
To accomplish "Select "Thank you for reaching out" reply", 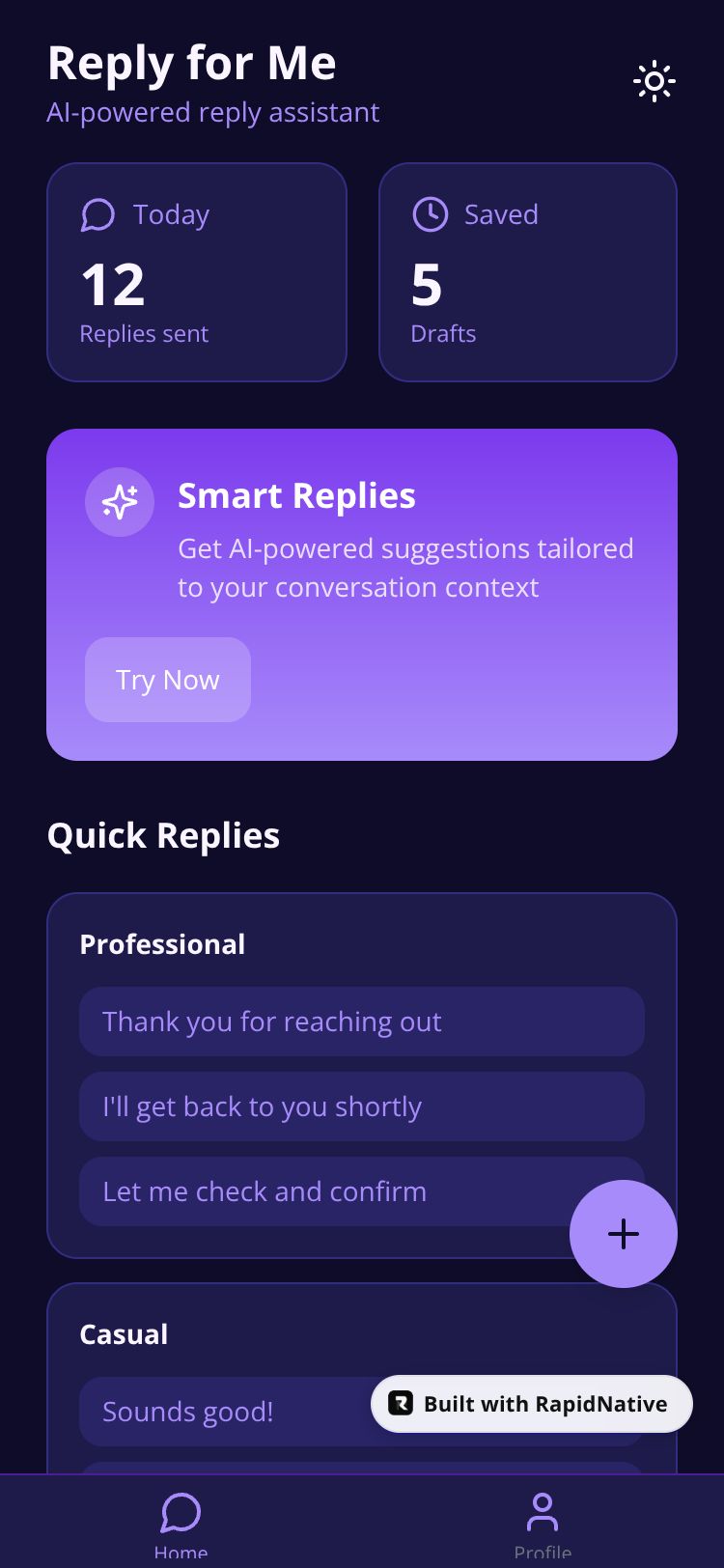I will [362, 1022].
